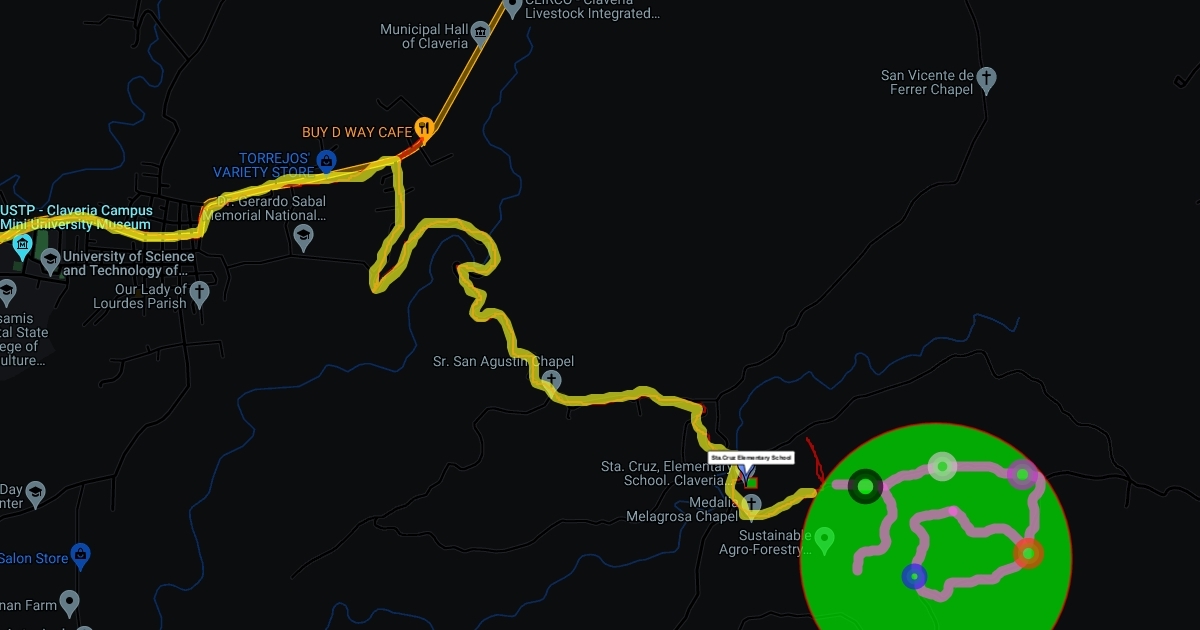Select the Our Lady of Lourdes Parish marker

[200, 293]
